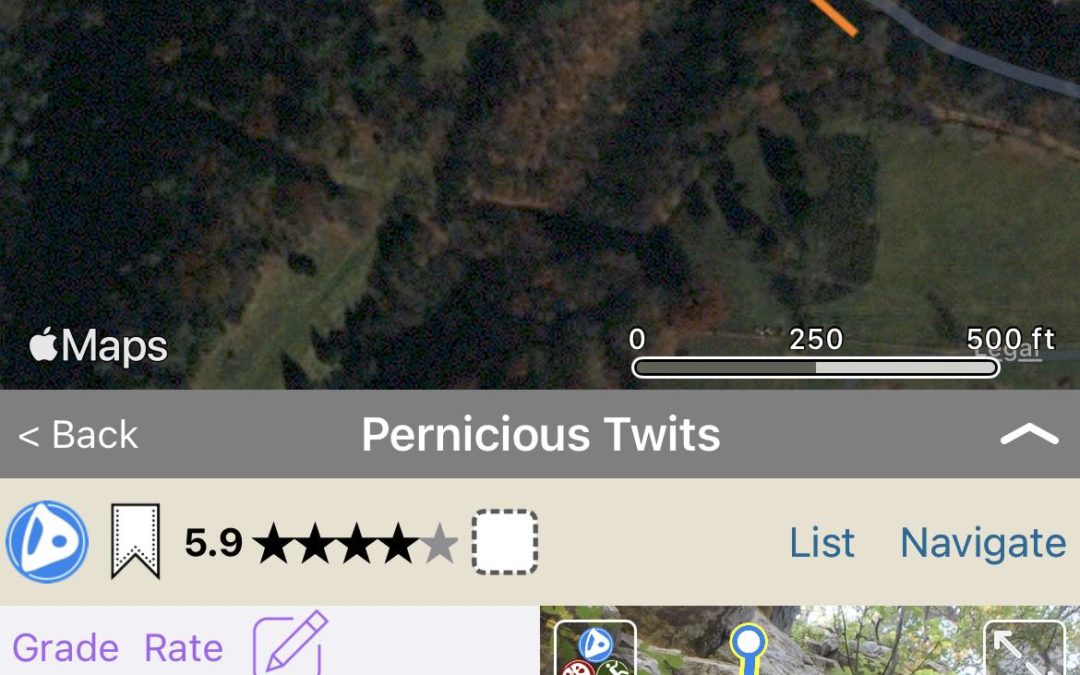The width and height of the screenshot is (1080, 675).
Task: Tick the dashed checkbox next to the stars
Action: (x=505, y=542)
